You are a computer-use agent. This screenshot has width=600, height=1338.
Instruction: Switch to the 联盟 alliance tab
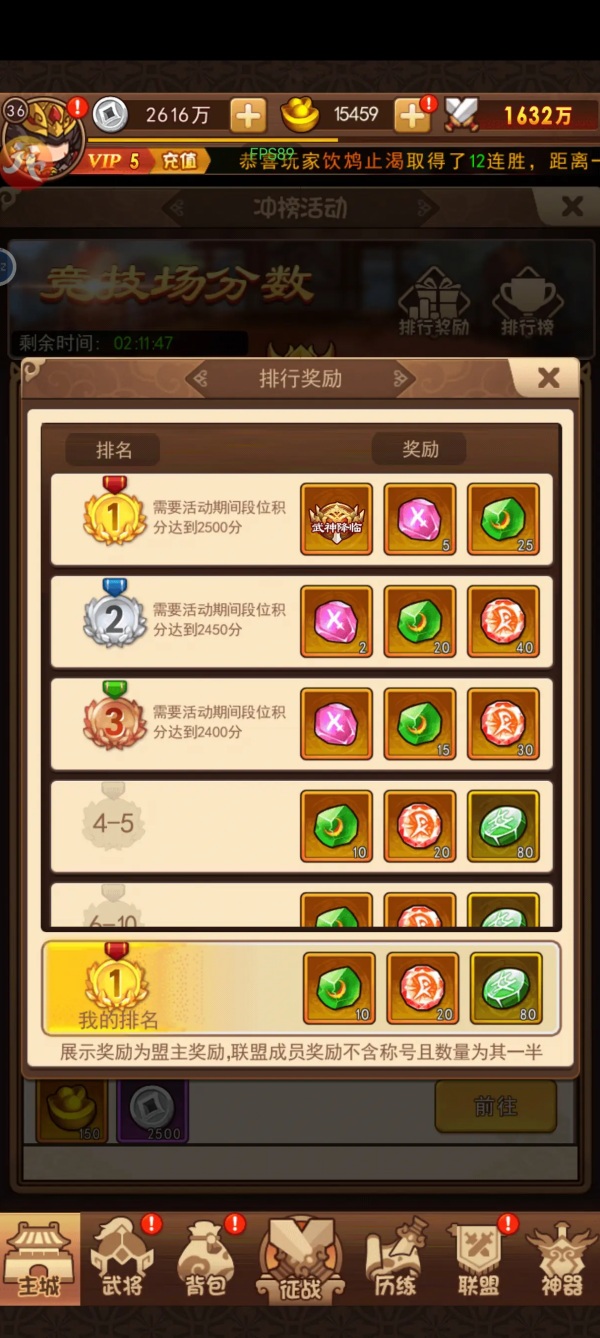pos(478,1259)
